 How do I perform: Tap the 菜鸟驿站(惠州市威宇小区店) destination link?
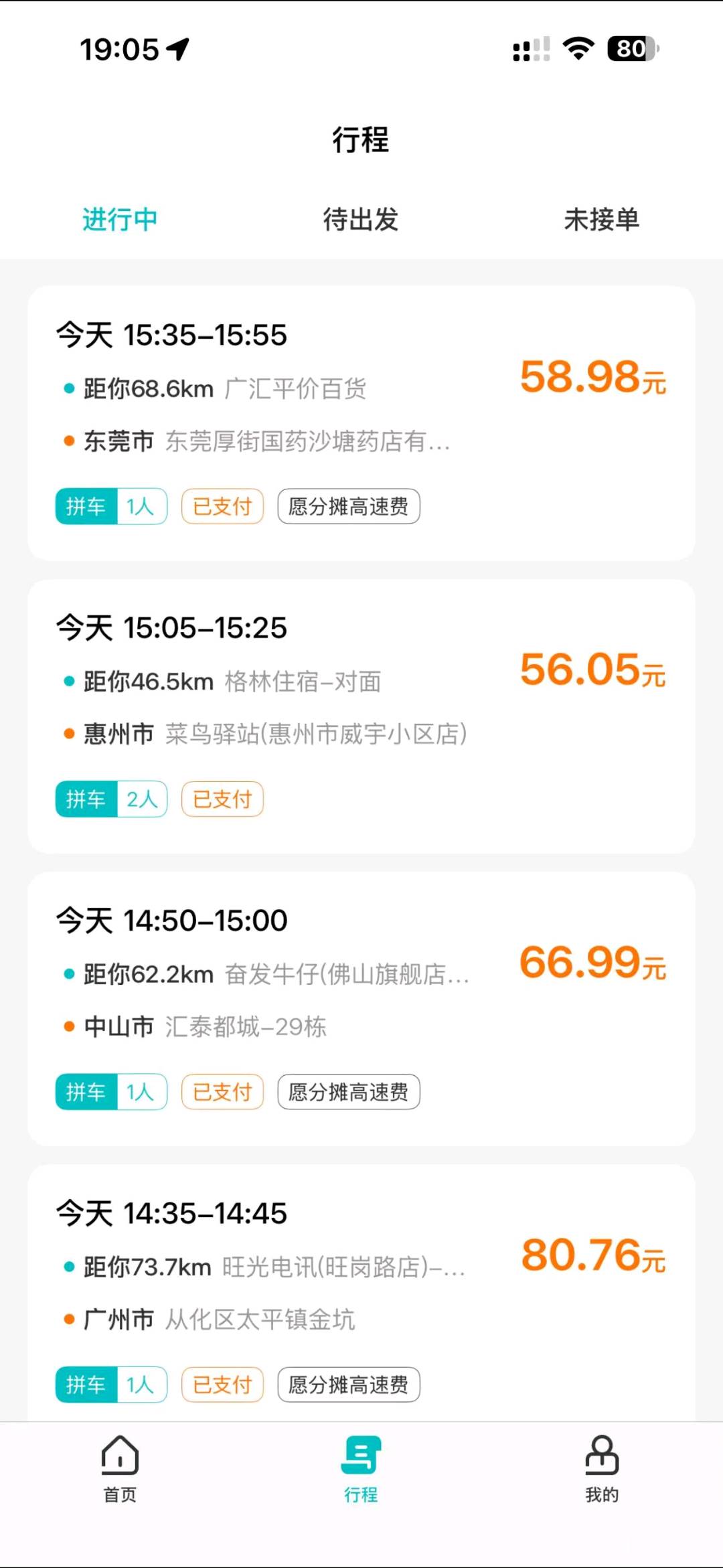tap(317, 733)
